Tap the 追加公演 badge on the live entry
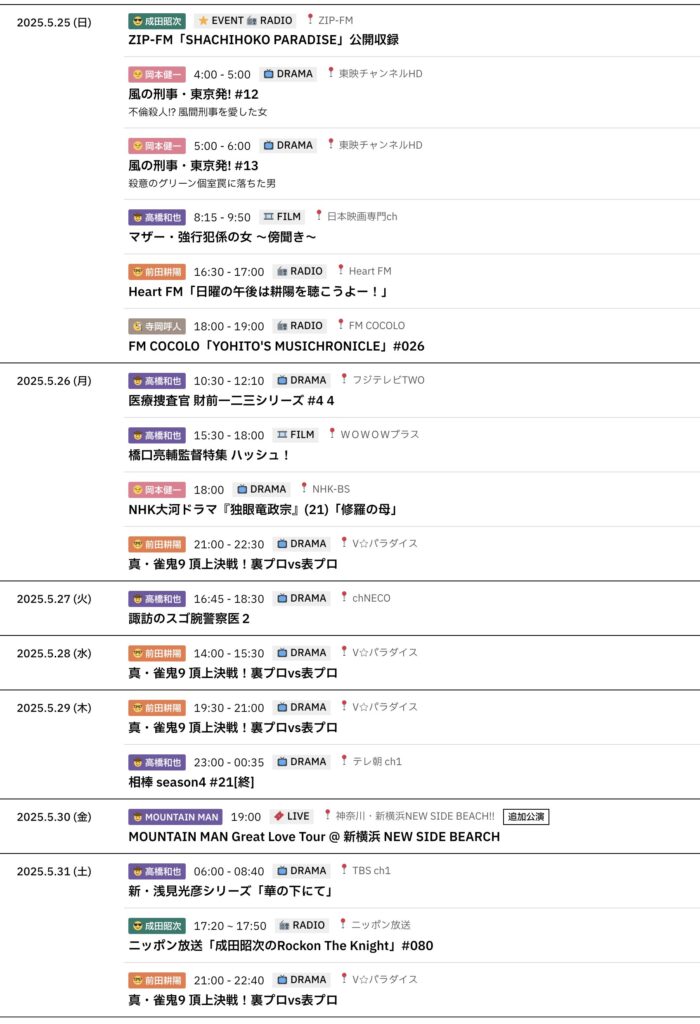Screen dimensions: 700x1024 click(525, 816)
